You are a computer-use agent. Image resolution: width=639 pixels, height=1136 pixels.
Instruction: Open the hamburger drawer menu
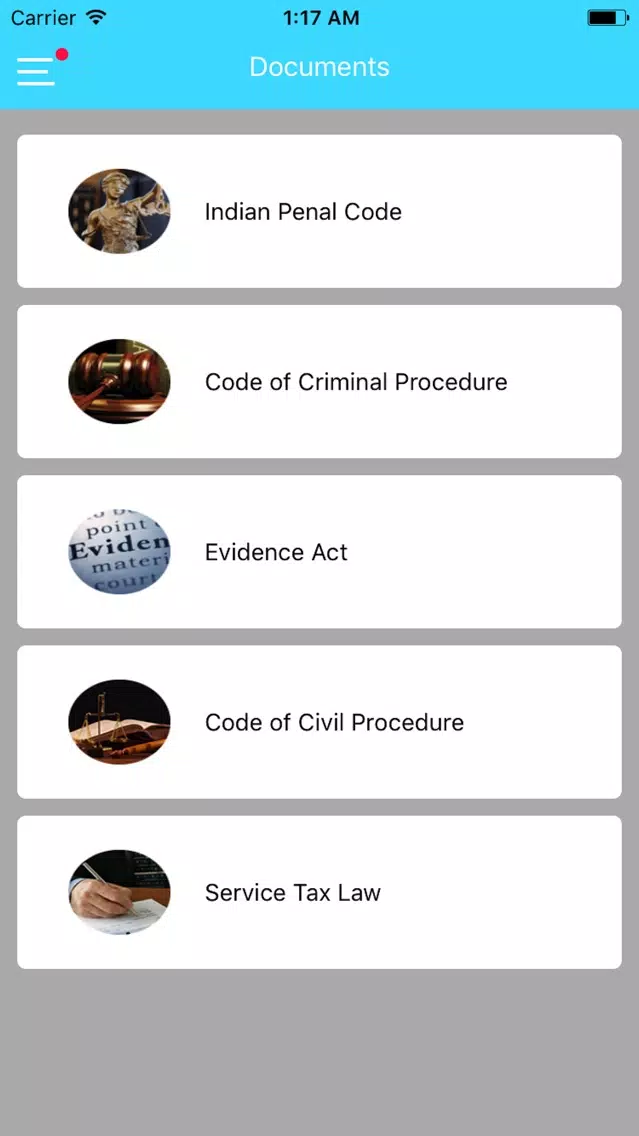(x=36, y=70)
